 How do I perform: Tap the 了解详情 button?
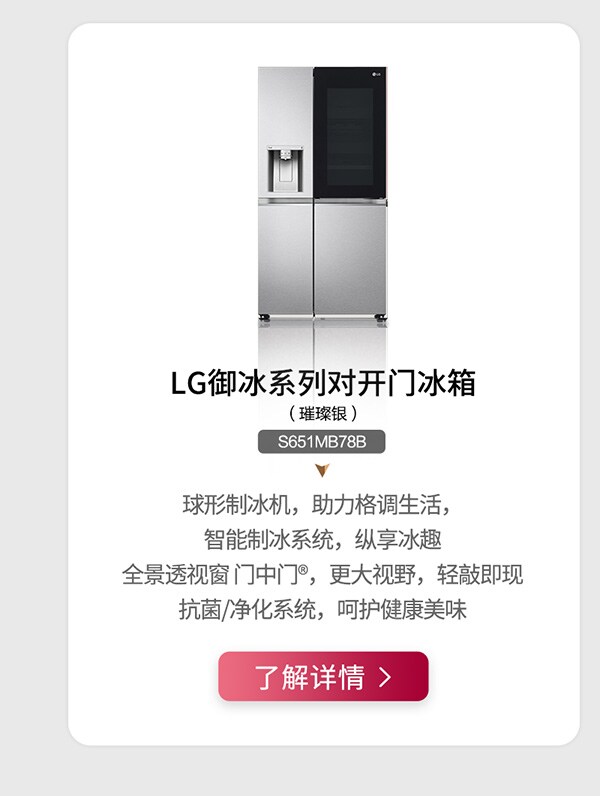[323, 677]
